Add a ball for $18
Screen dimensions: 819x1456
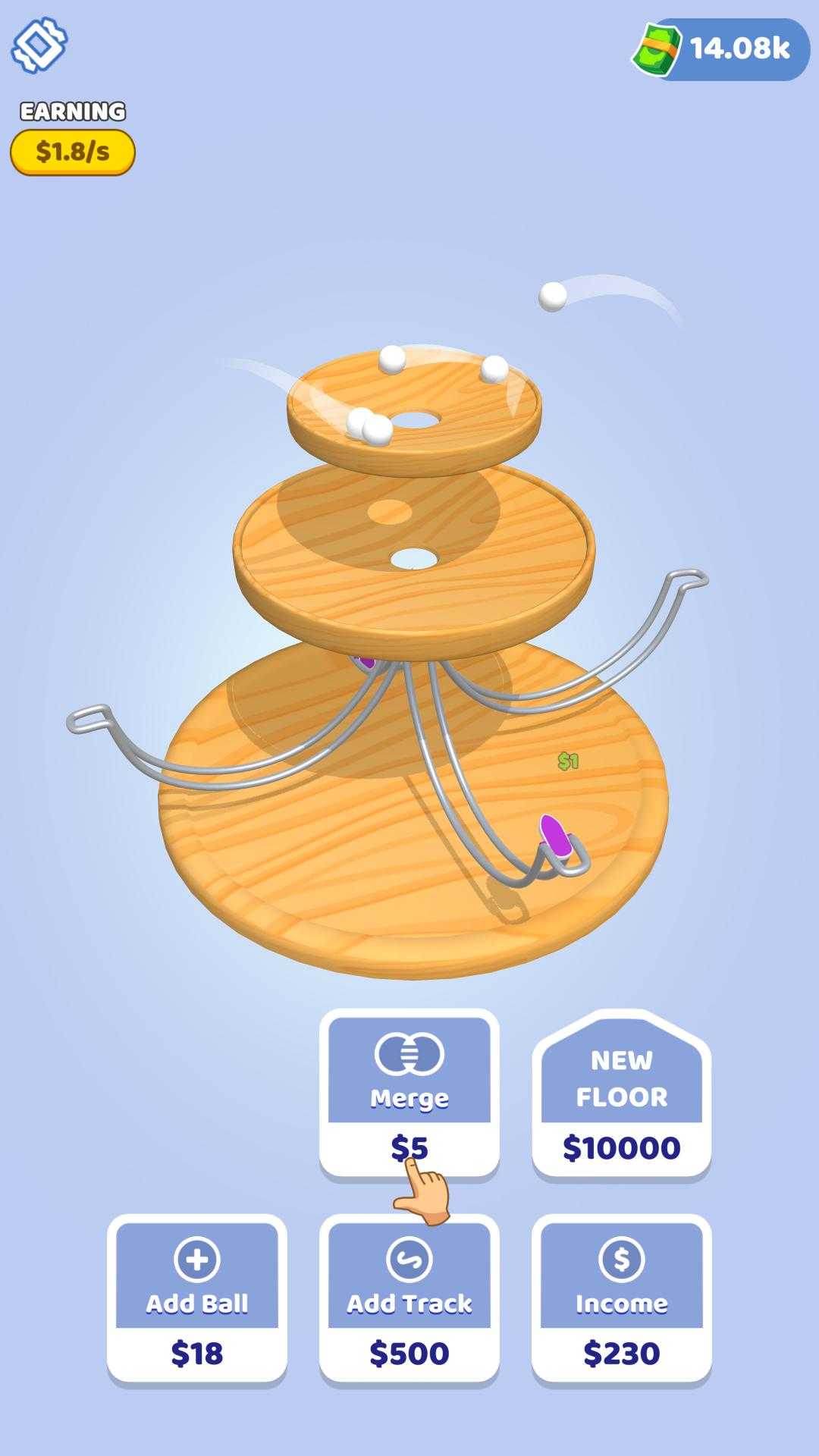[x=196, y=1298]
